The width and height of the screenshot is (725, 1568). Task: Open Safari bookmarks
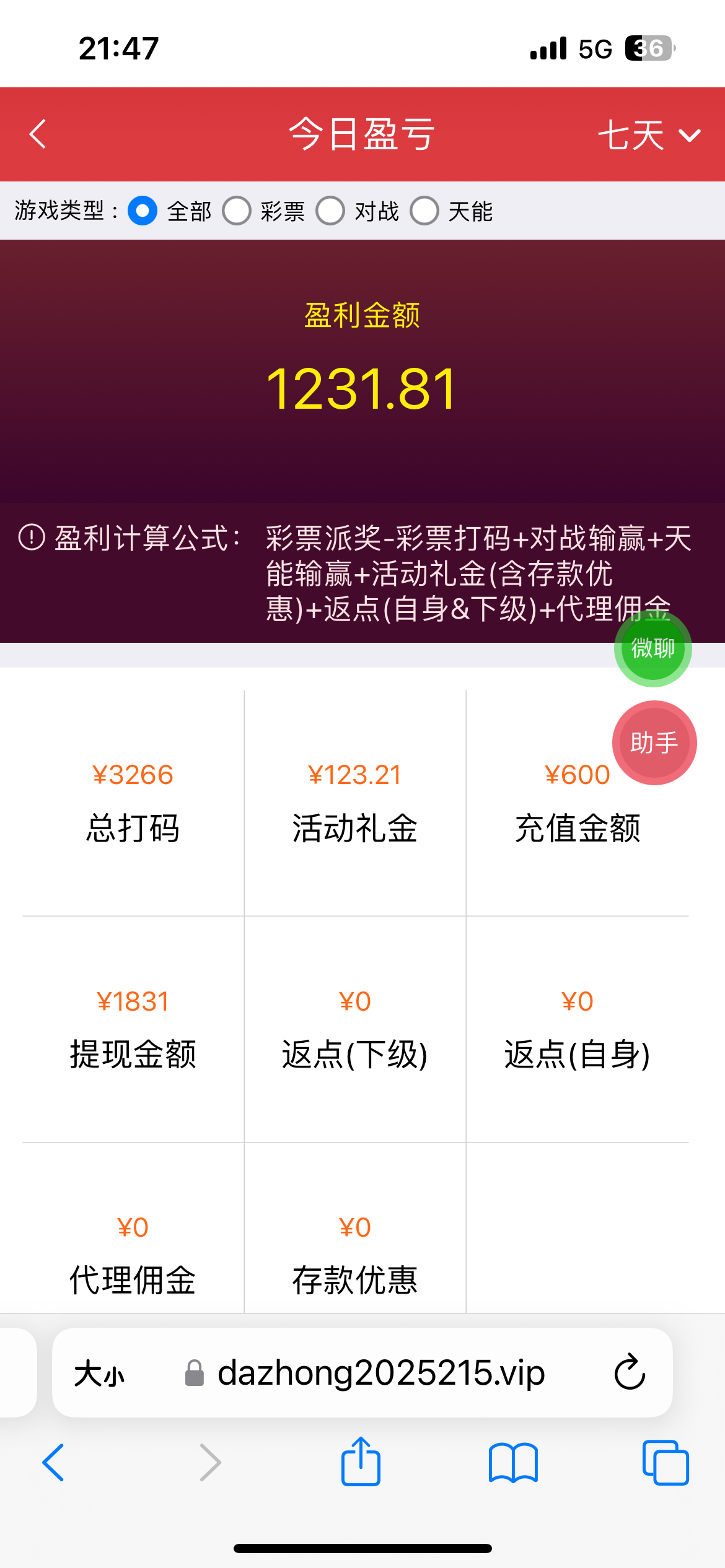[513, 1463]
